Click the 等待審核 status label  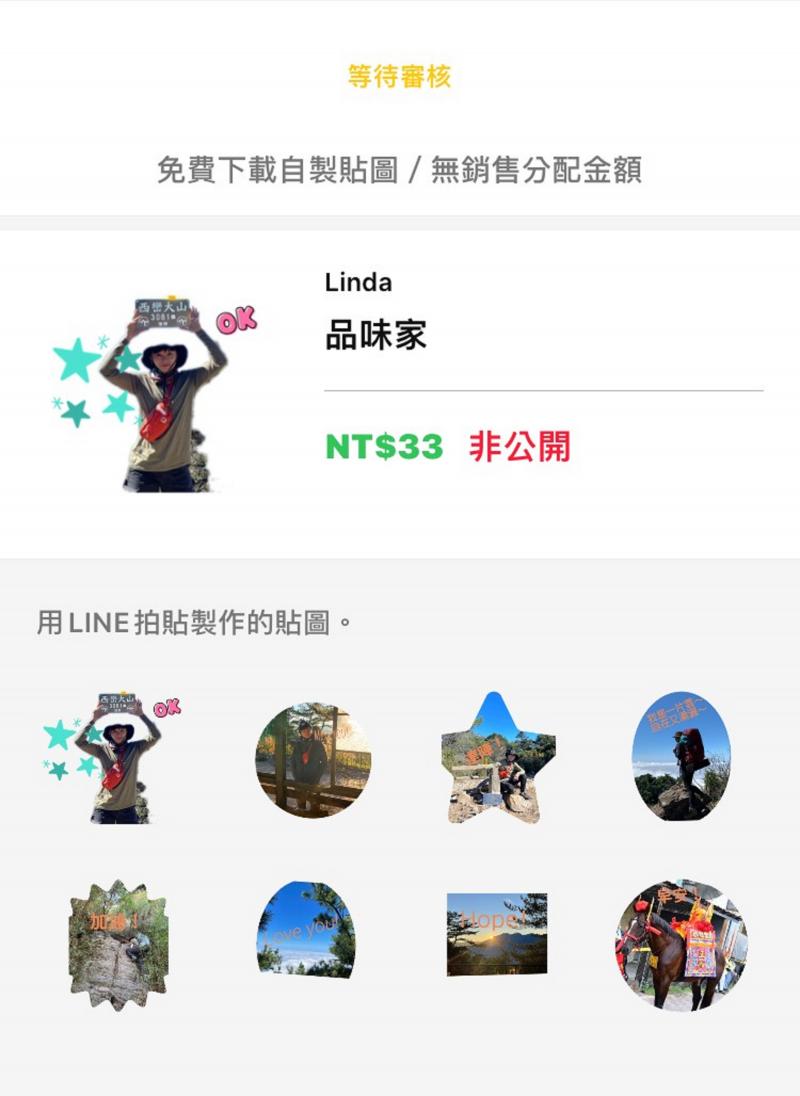tap(398, 75)
